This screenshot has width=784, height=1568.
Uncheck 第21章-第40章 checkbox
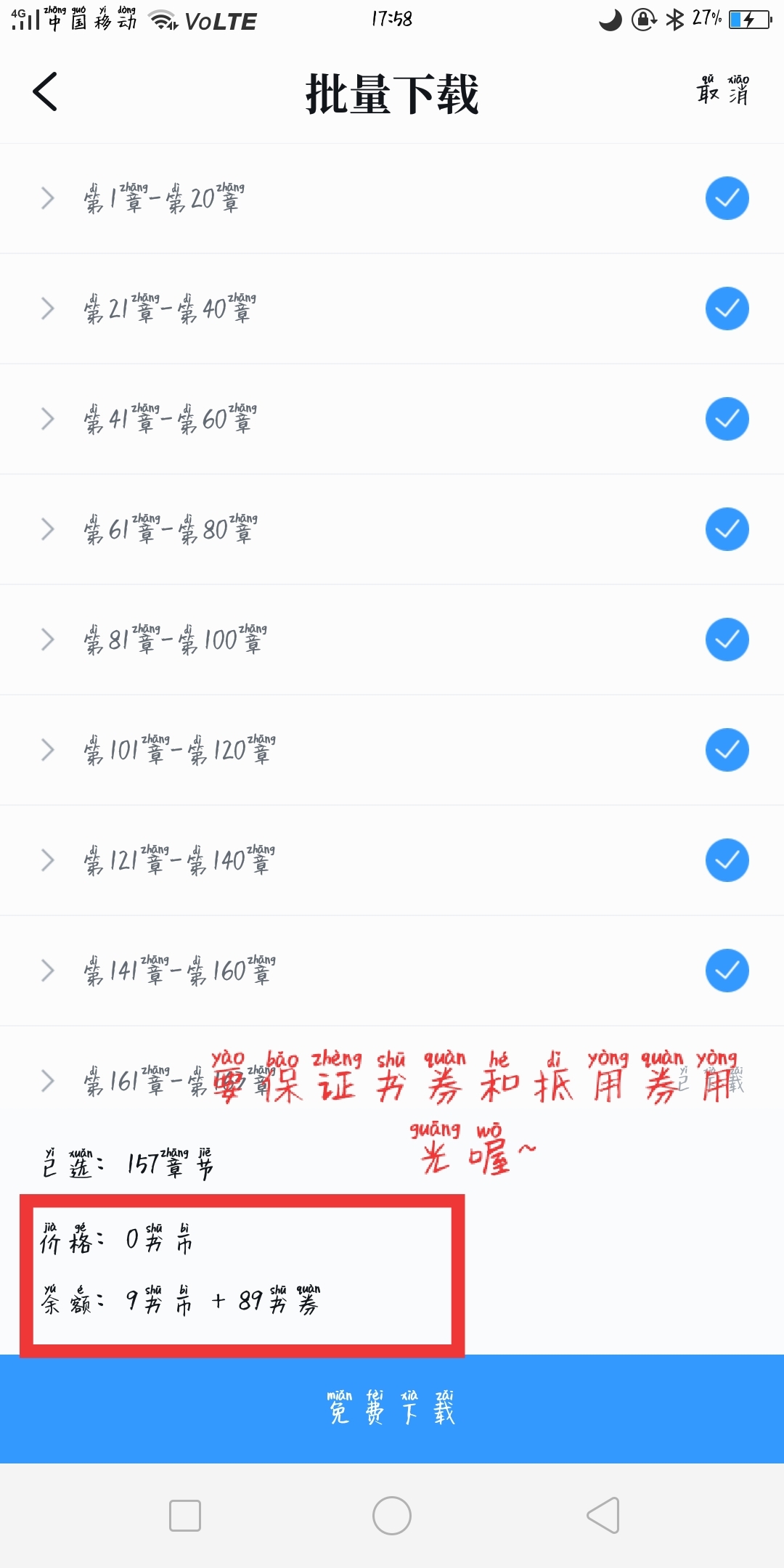pyautogui.click(x=727, y=309)
